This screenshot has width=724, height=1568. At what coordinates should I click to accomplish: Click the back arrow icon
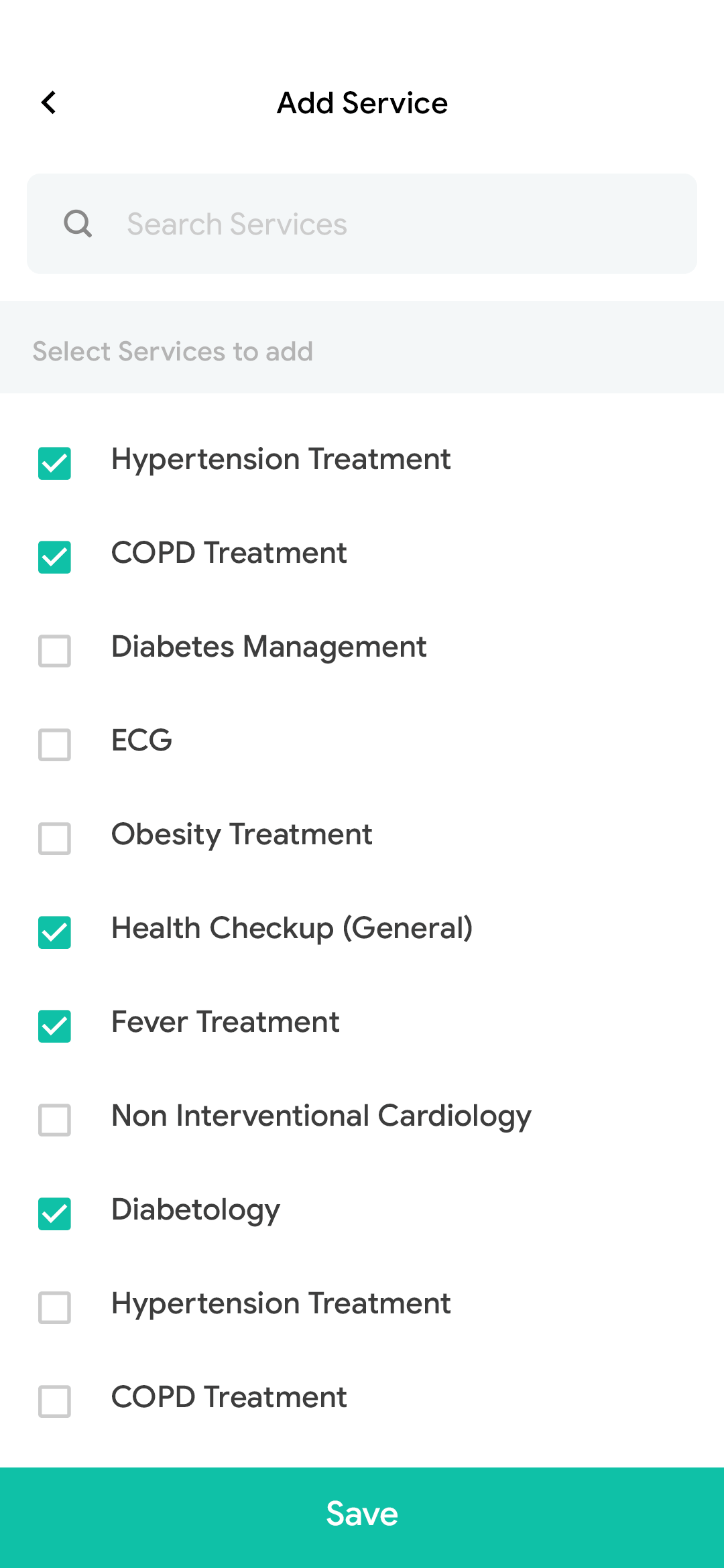(x=48, y=102)
